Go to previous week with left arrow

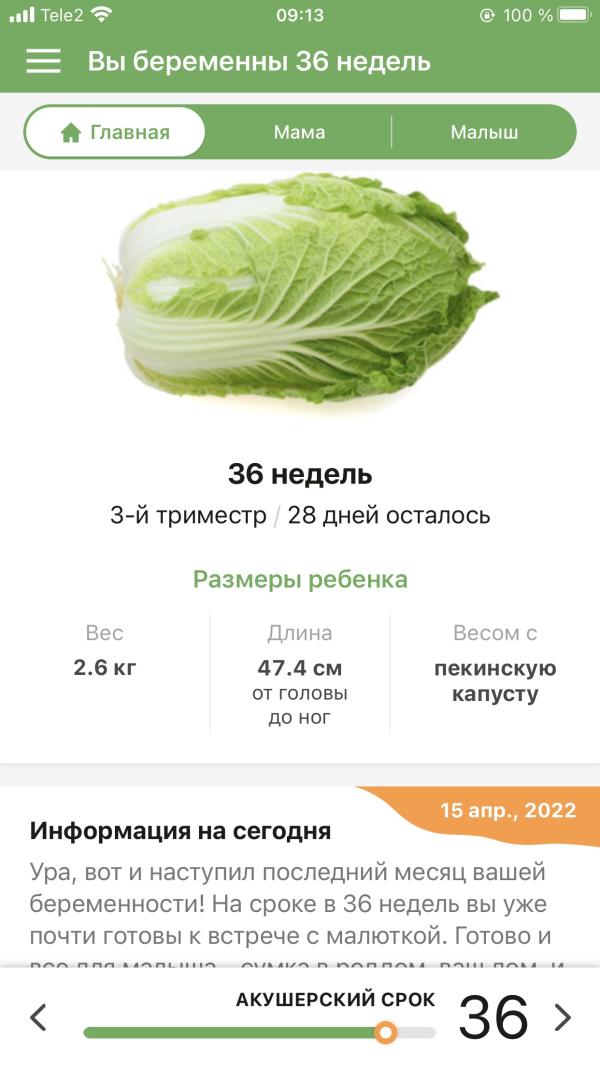point(38,1018)
